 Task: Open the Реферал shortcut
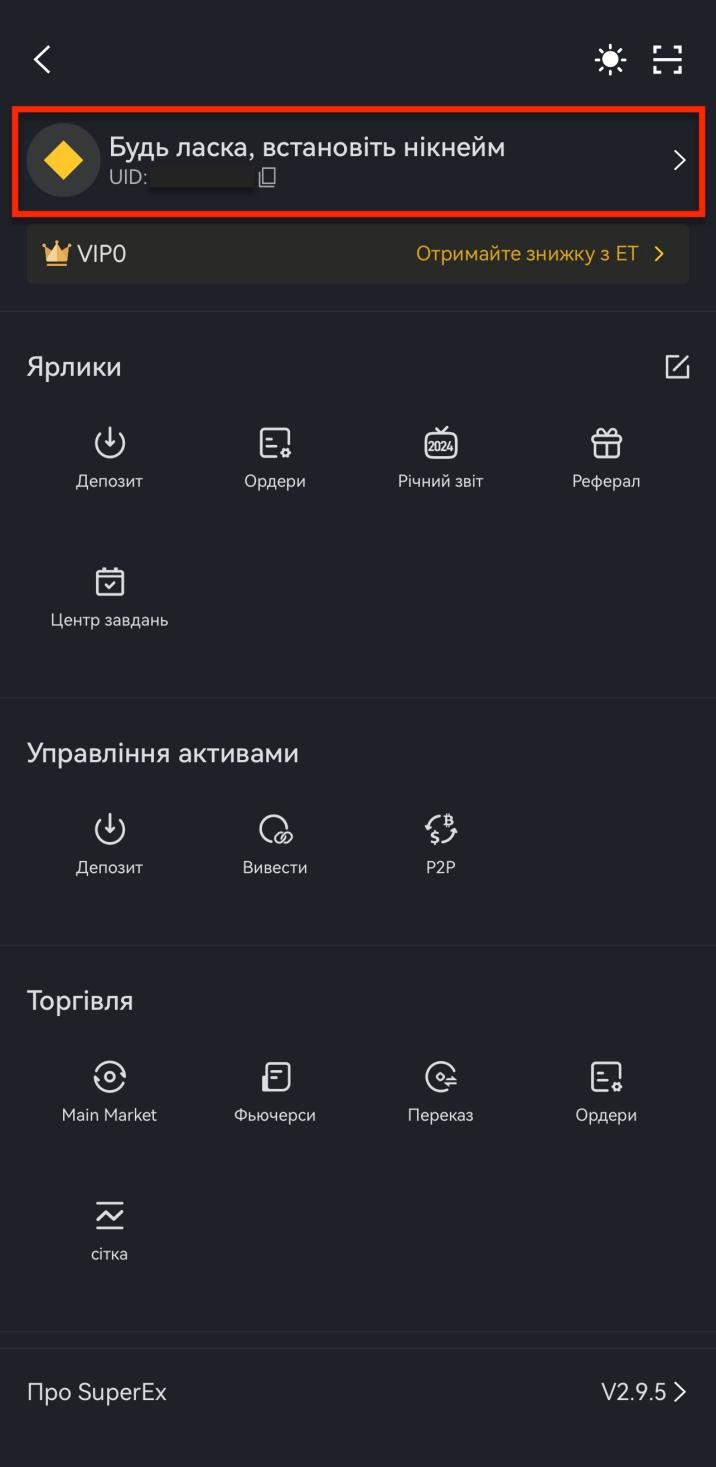[x=606, y=458]
